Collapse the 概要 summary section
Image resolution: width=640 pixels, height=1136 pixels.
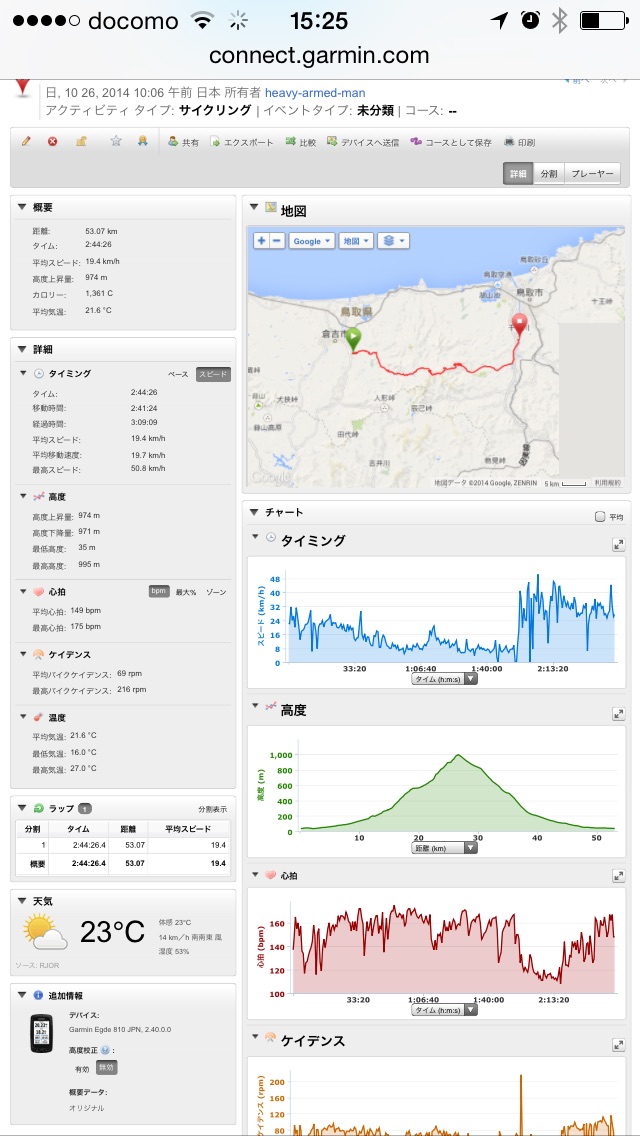click(22, 207)
